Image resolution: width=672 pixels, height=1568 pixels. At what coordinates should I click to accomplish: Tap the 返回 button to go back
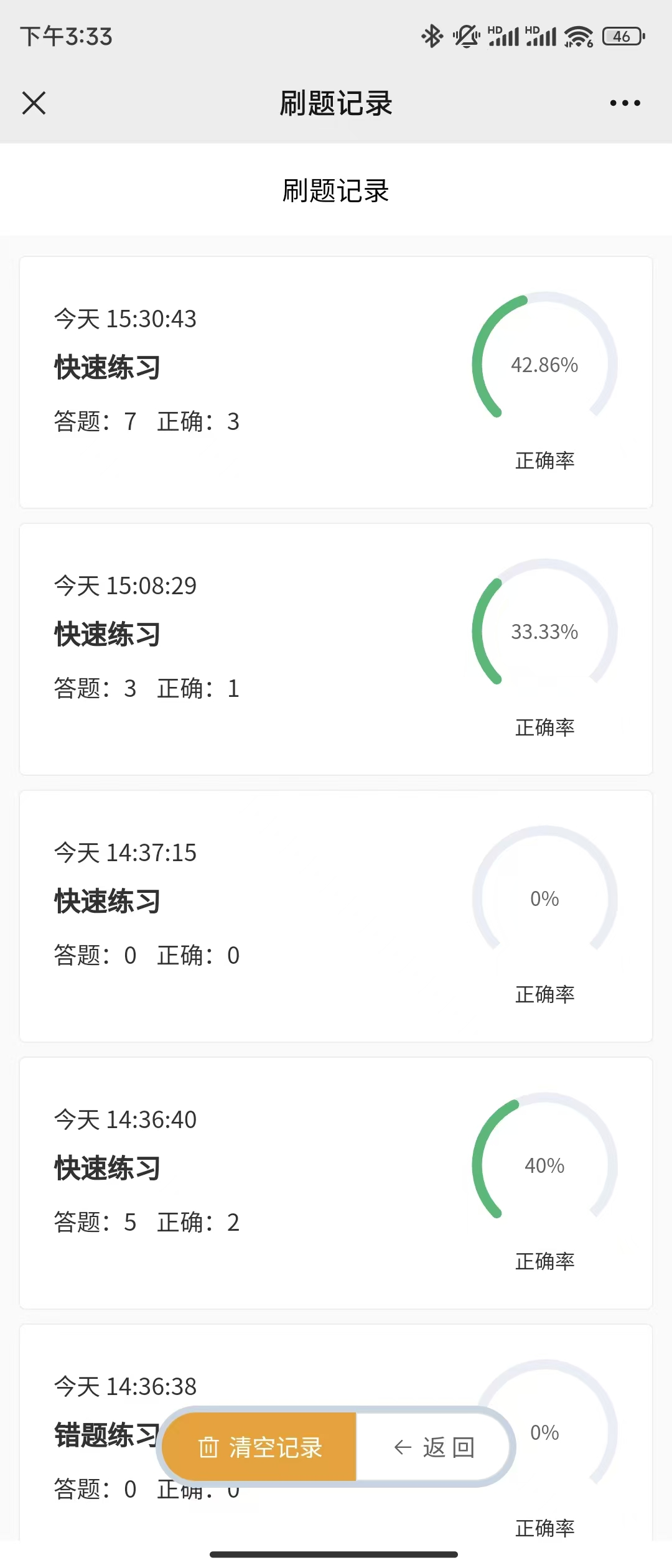click(x=434, y=1447)
